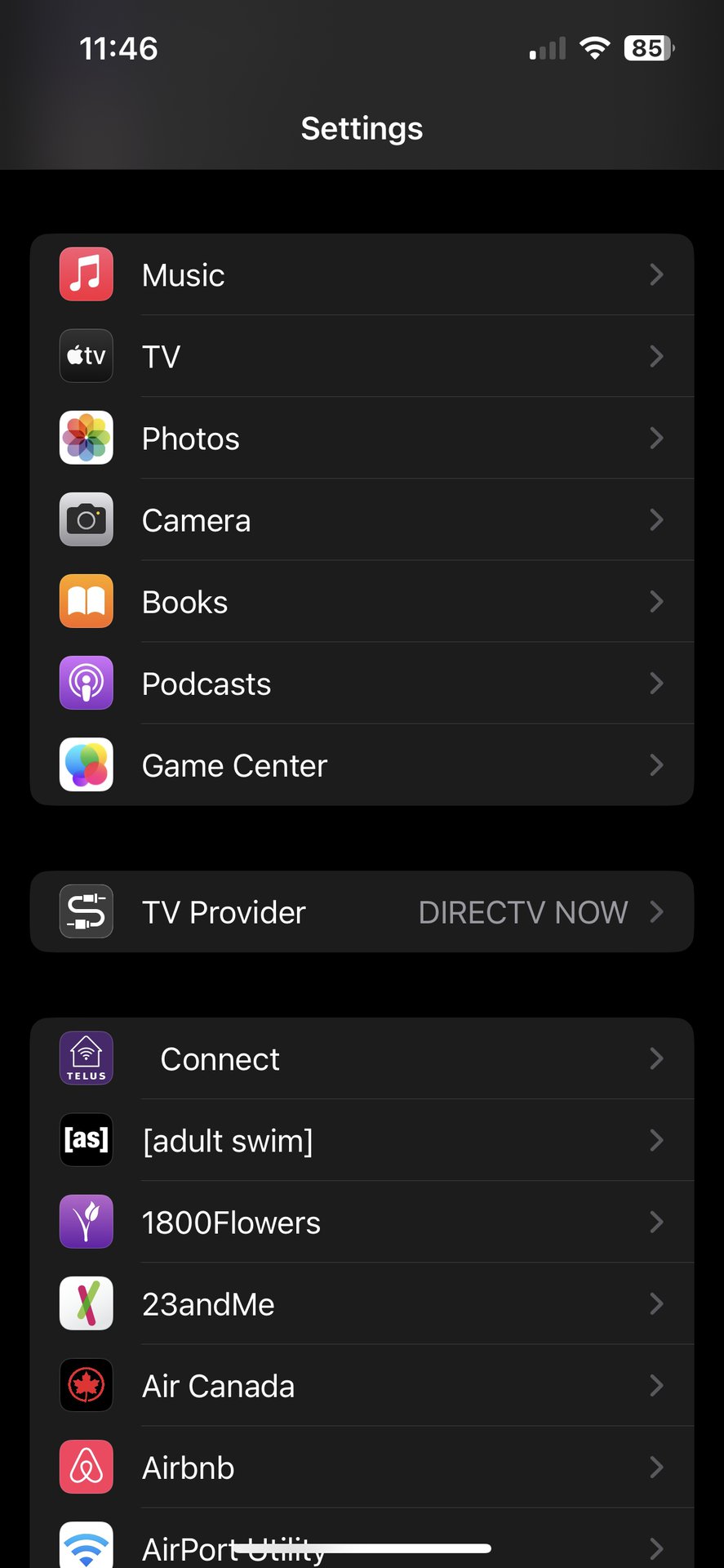This screenshot has width=724, height=1568.
Task: Select 1800Flowers in the app list
Action: coord(362,1223)
